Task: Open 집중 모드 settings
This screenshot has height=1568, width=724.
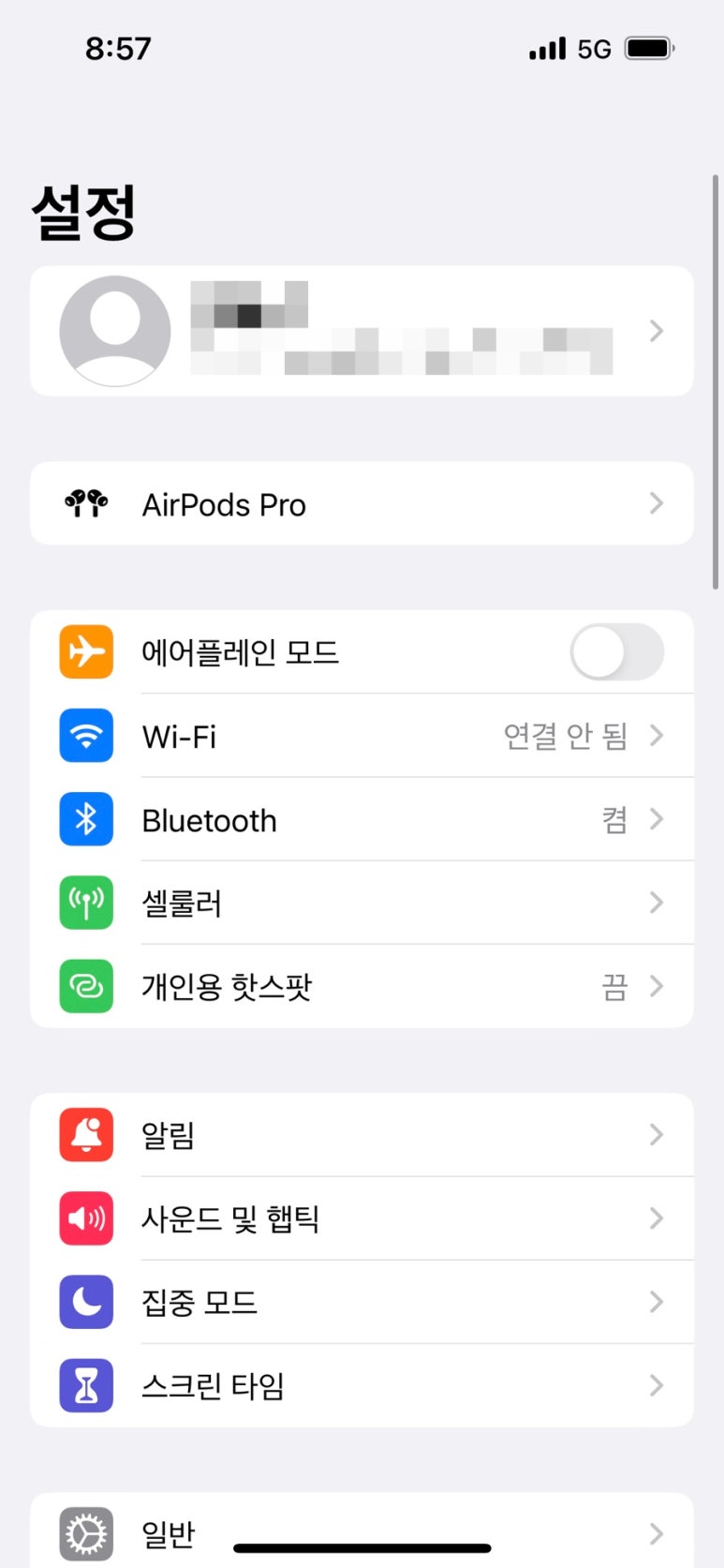Action: tap(362, 1301)
